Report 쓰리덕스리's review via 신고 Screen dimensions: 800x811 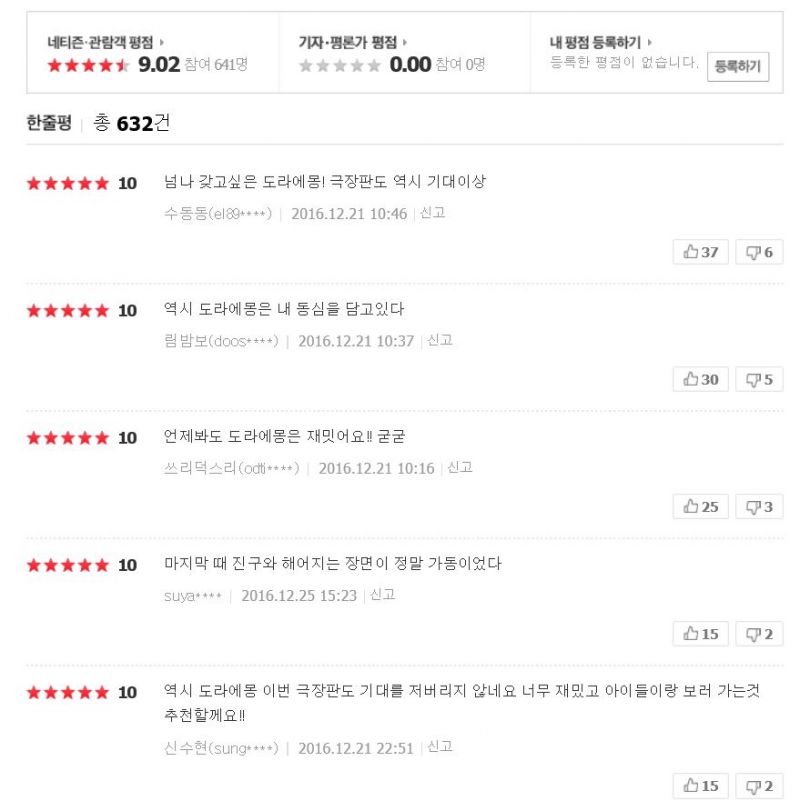click(460, 467)
